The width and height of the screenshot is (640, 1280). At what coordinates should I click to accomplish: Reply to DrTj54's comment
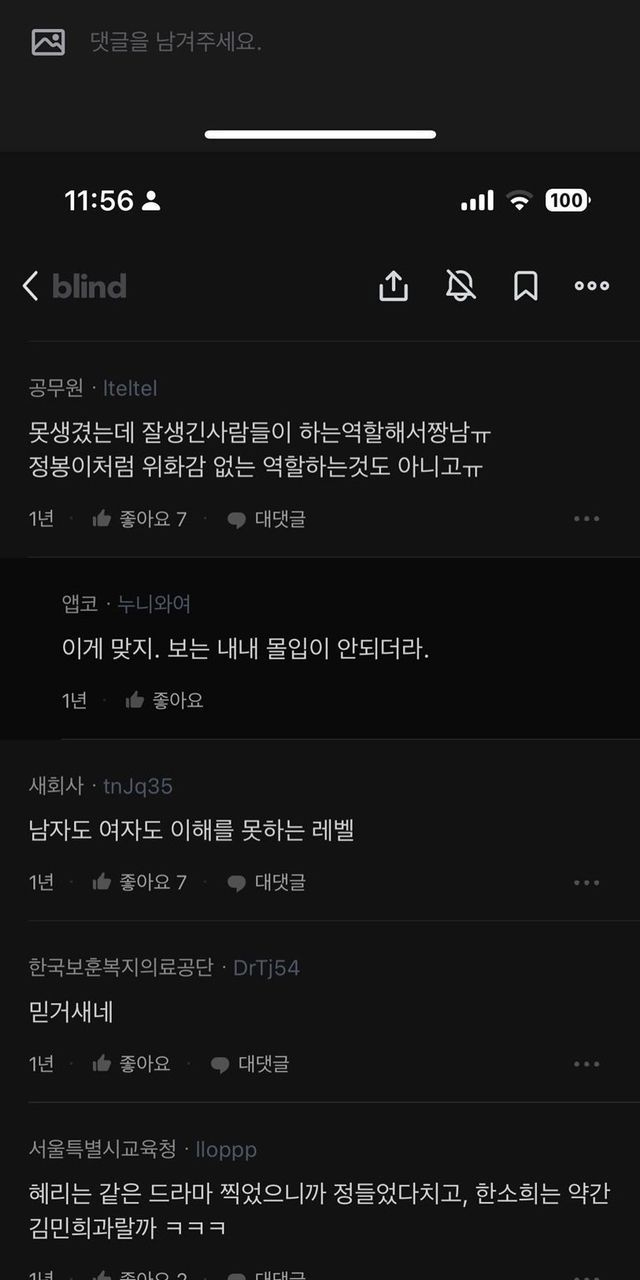(x=250, y=1064)
